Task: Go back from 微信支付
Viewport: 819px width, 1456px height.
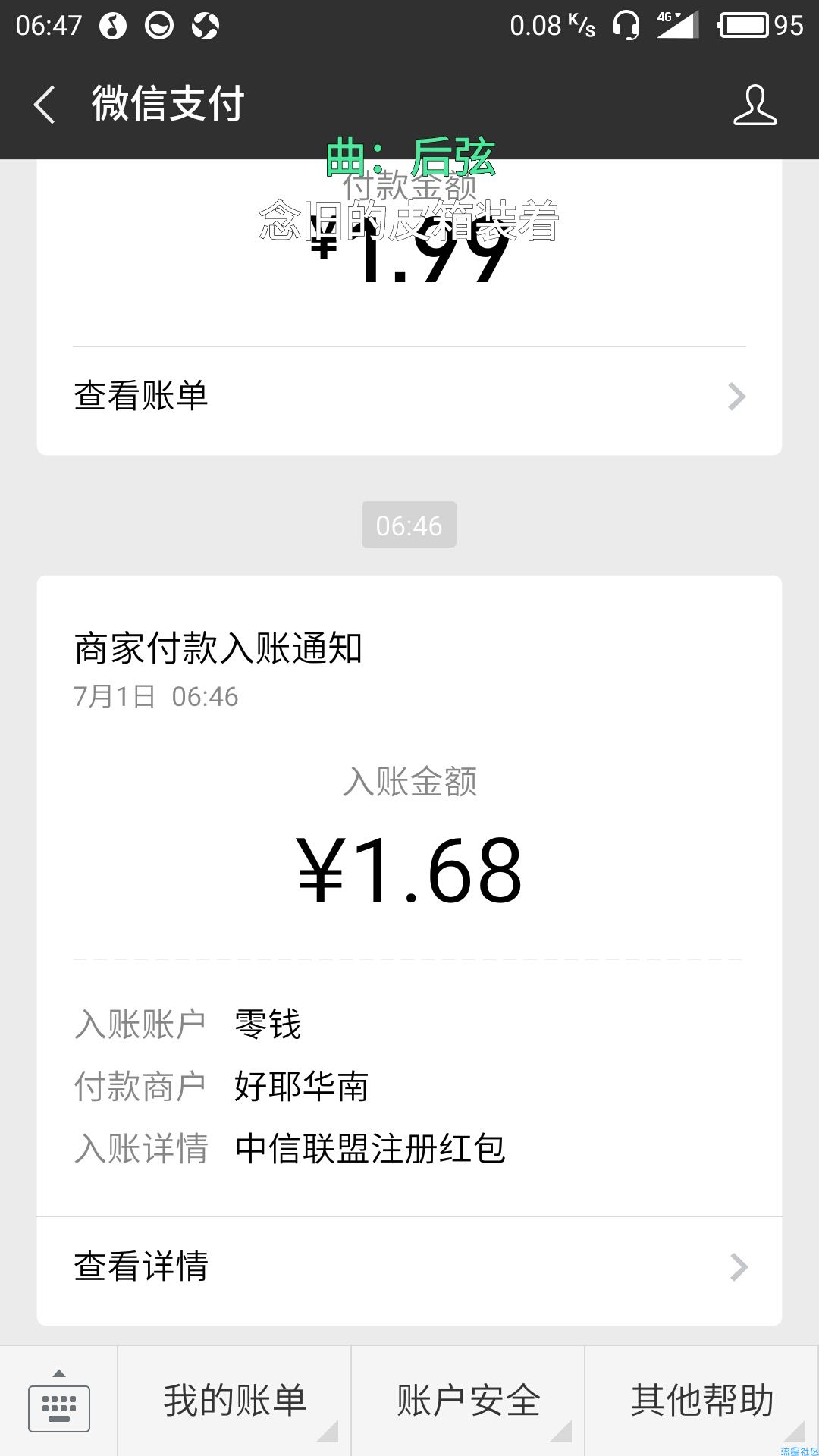Action: coord(45,104)
